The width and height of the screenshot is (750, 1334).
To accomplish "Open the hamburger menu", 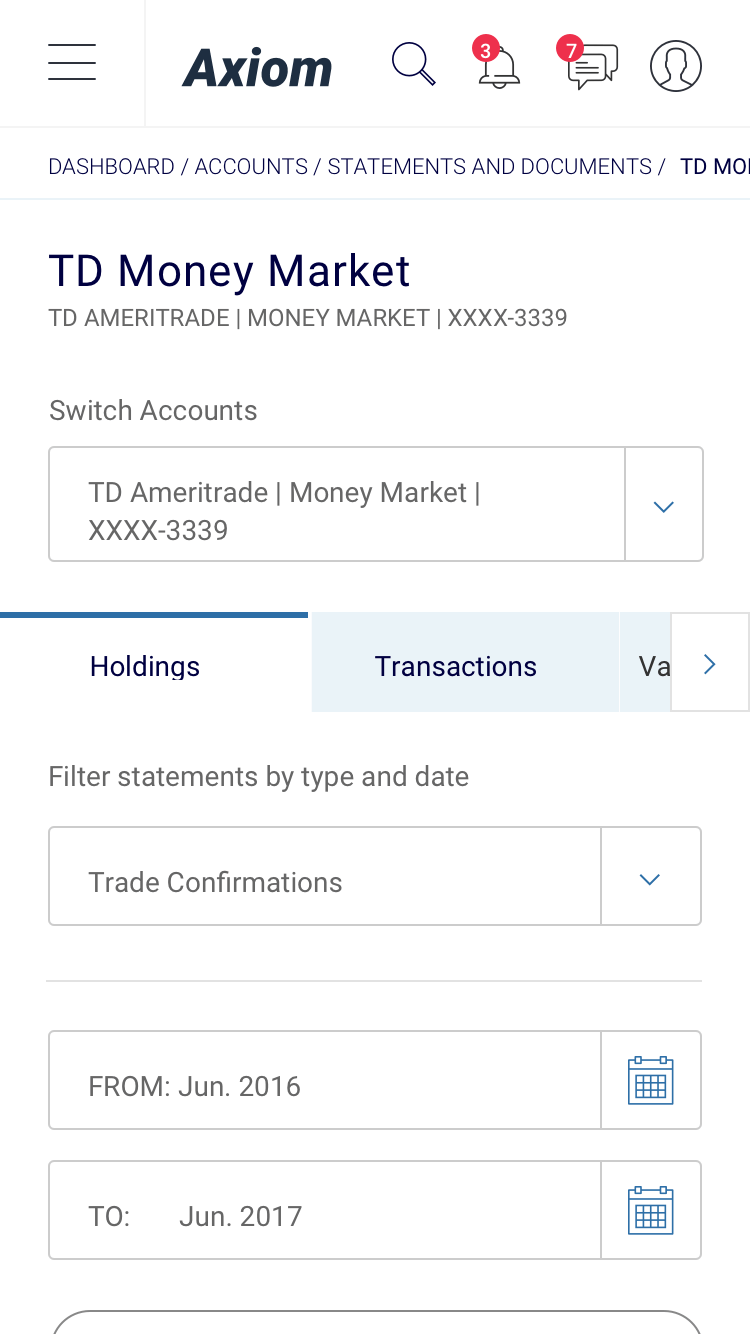I will pos(72,62).
